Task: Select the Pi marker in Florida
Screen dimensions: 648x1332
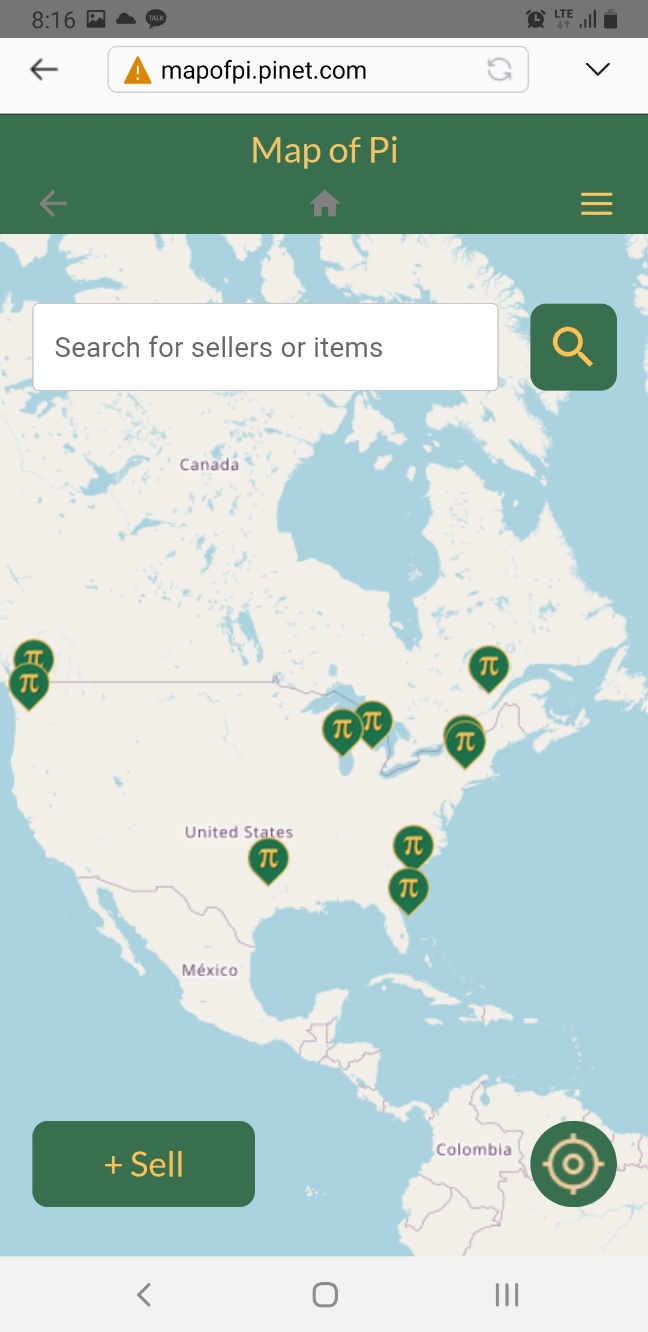Action: pos(408,888)
